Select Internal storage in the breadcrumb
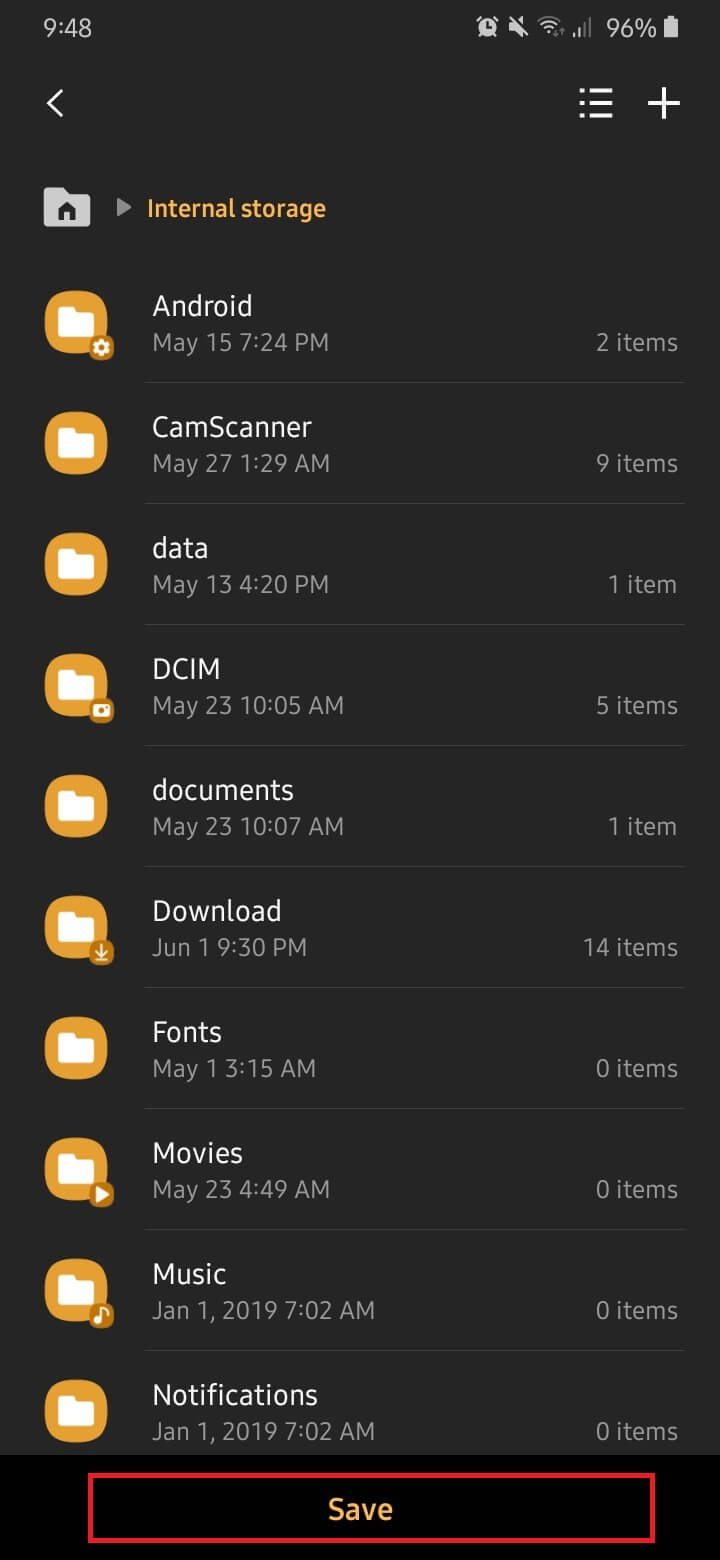The image size is (720, 1560). (x=236, y=208)
